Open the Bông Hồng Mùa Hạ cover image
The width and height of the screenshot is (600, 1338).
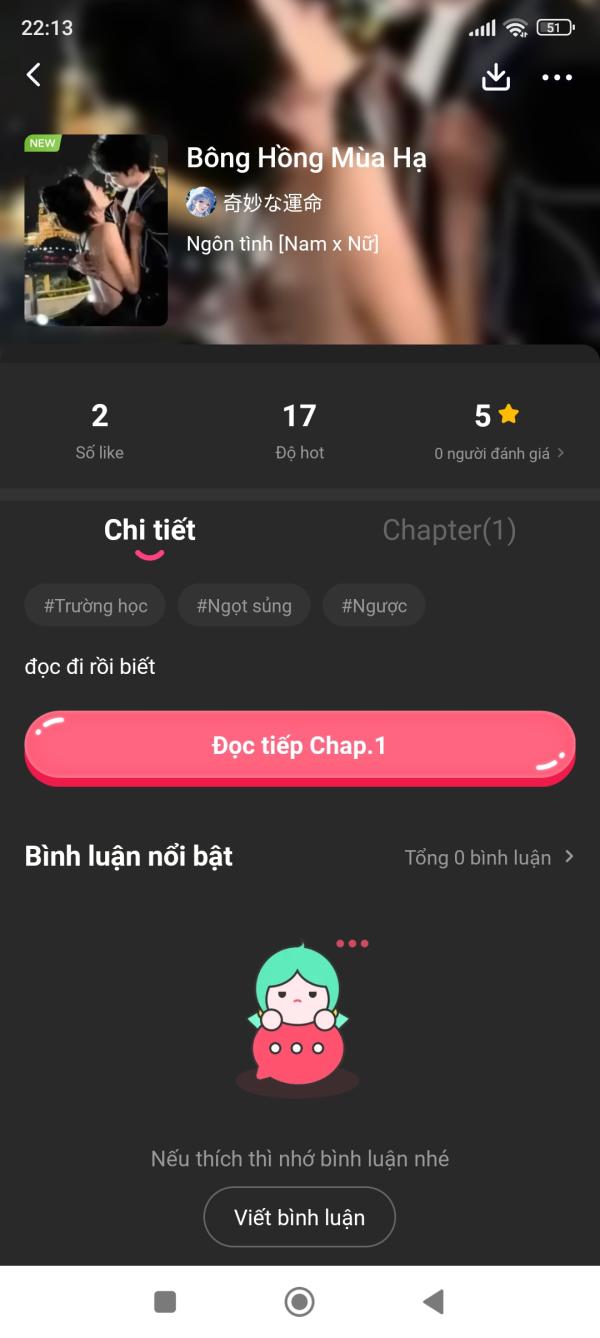tap(96, 230)
